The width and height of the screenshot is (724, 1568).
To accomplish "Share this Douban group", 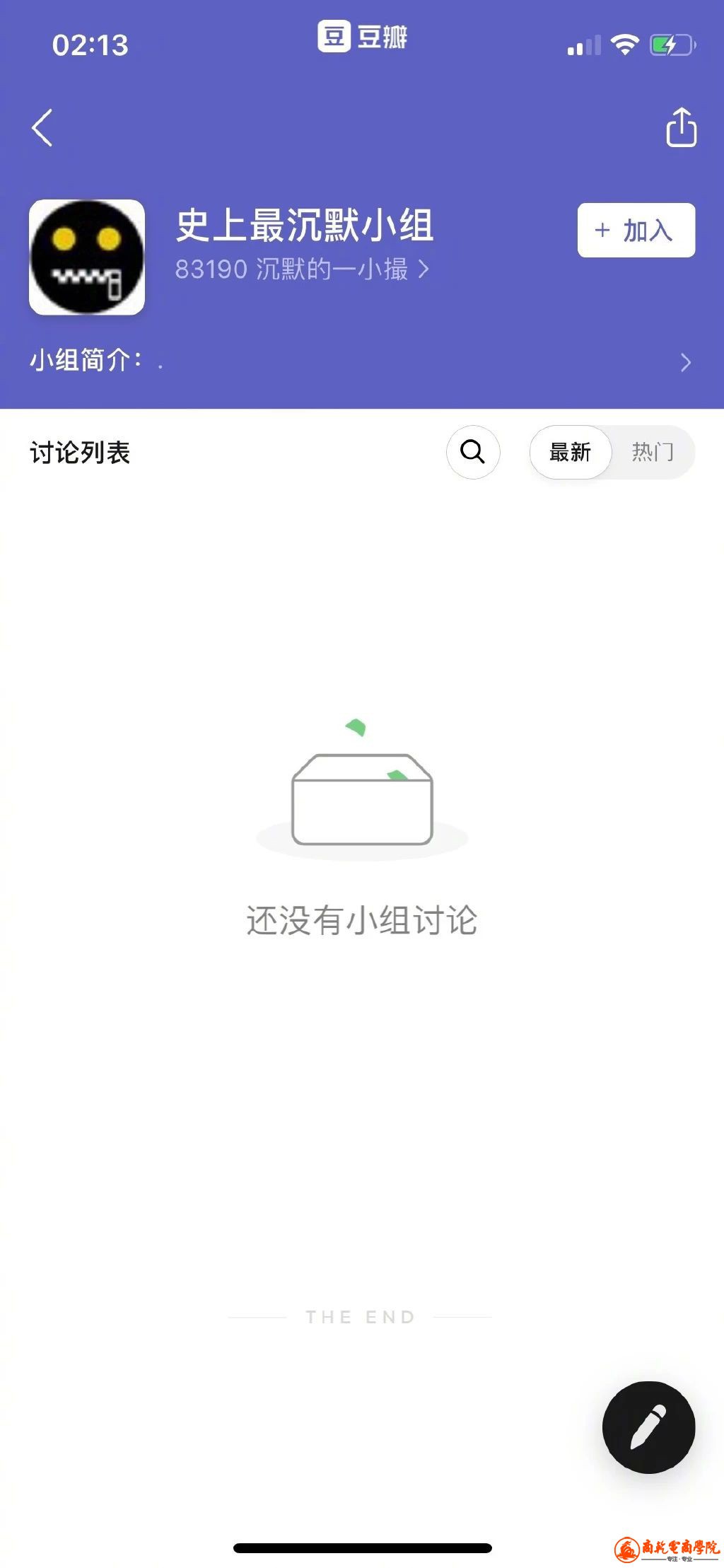I will coord(681,128).
